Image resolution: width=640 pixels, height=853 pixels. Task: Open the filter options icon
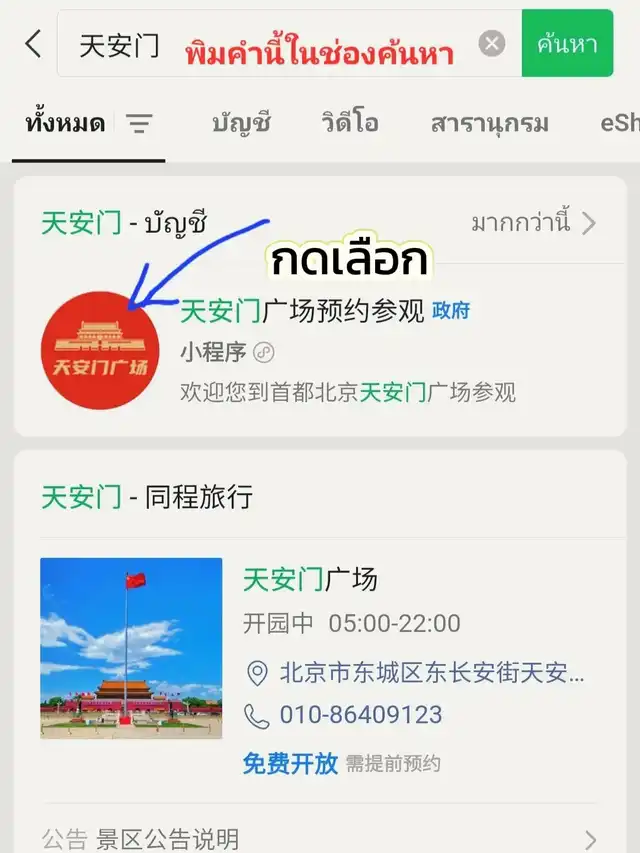139,124
